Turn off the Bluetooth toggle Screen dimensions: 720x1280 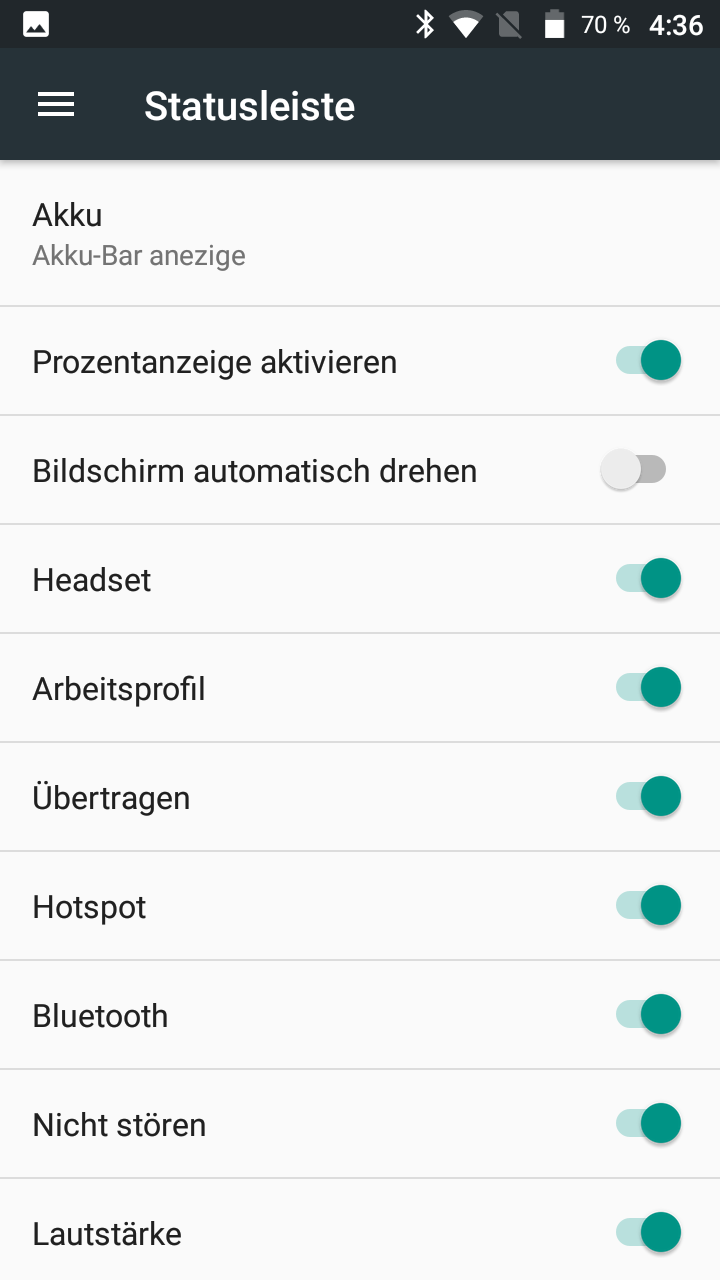(x=648, y=1014)
